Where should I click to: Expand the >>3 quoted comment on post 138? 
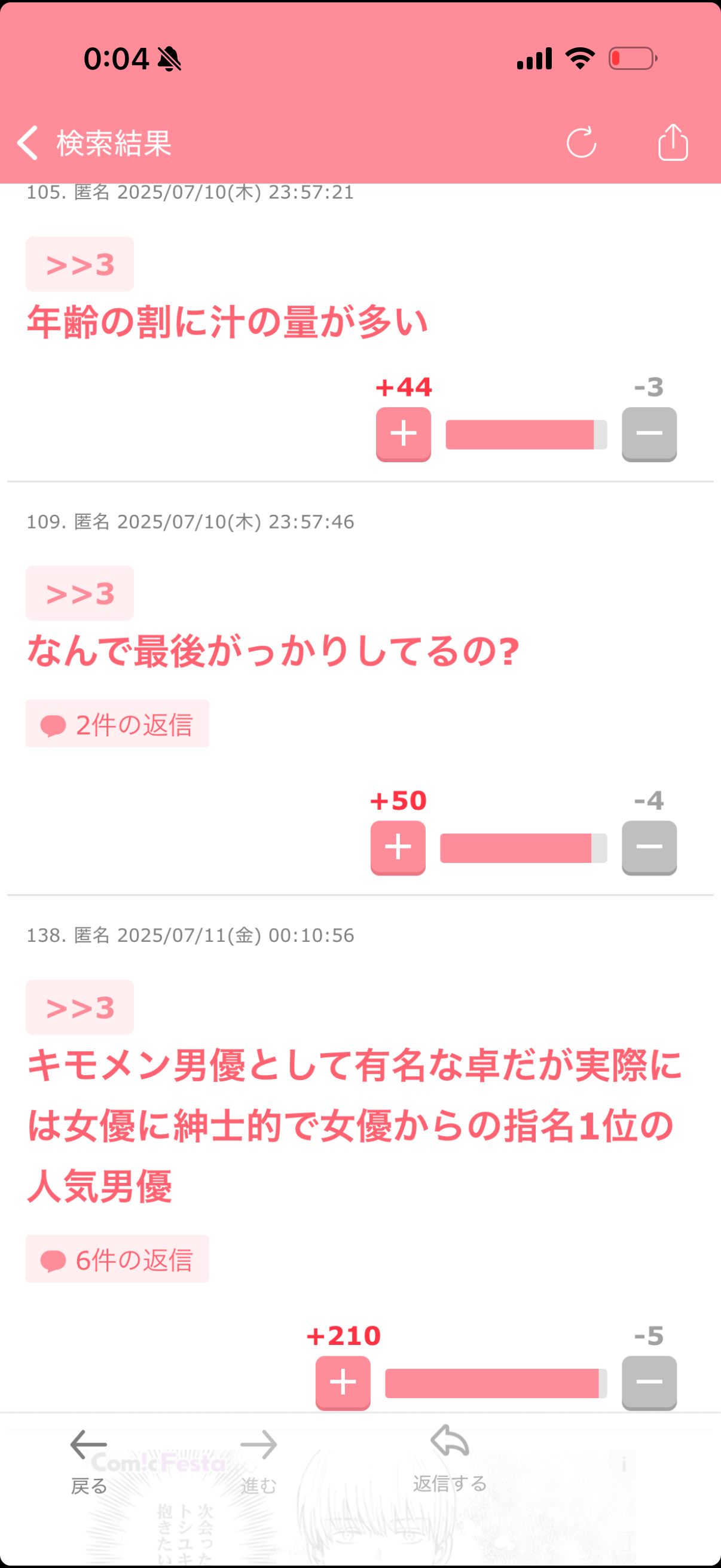[78, 1008]
